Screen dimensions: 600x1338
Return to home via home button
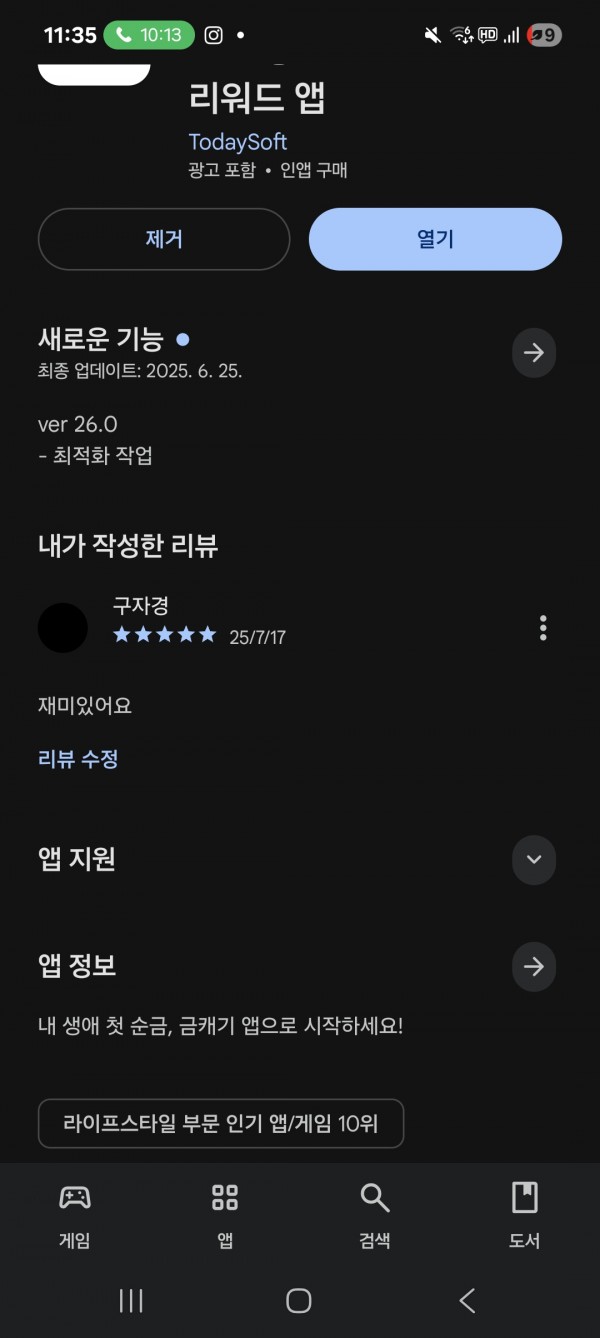299,1300
